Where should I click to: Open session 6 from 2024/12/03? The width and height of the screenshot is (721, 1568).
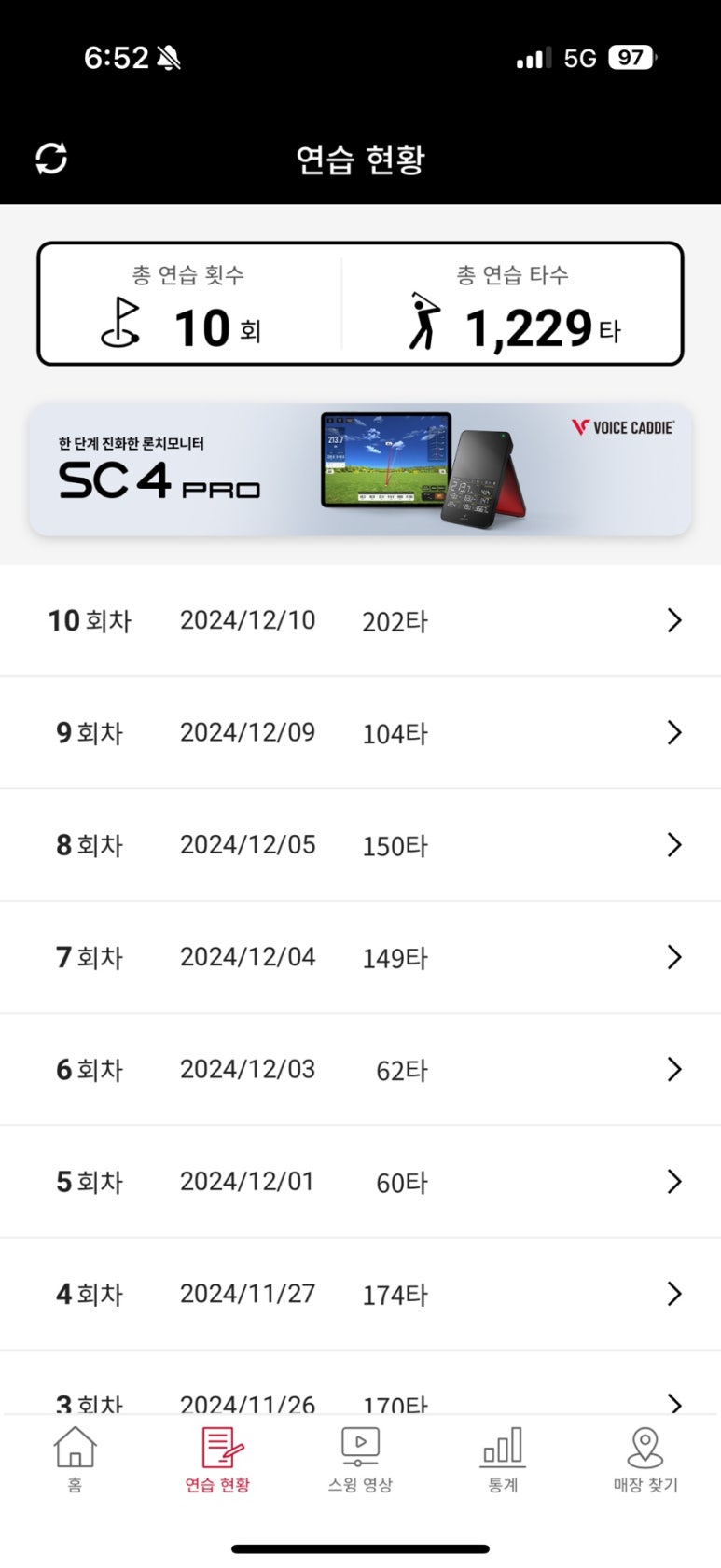[x=360, y=1069]
